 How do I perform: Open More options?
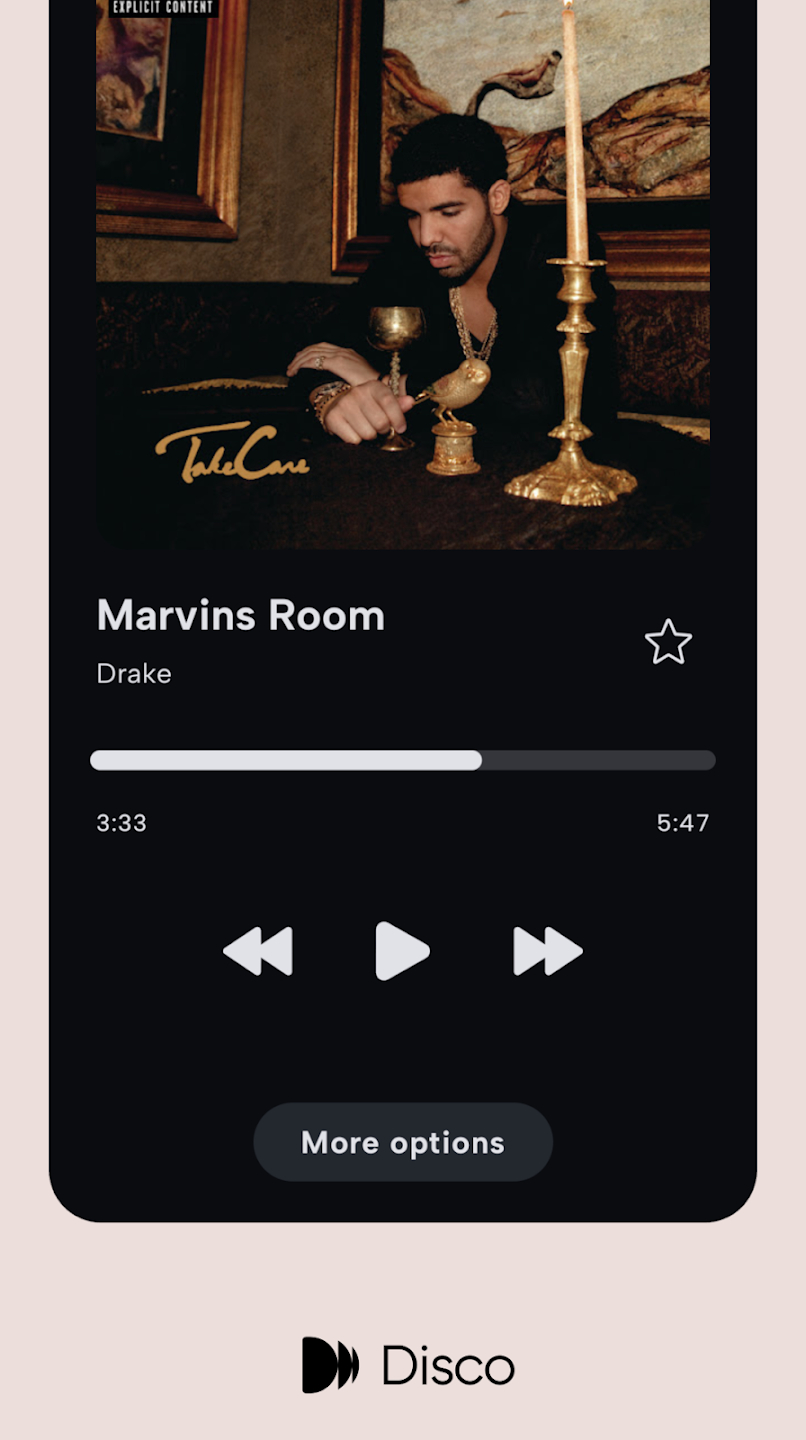(x=403, y=1142)
